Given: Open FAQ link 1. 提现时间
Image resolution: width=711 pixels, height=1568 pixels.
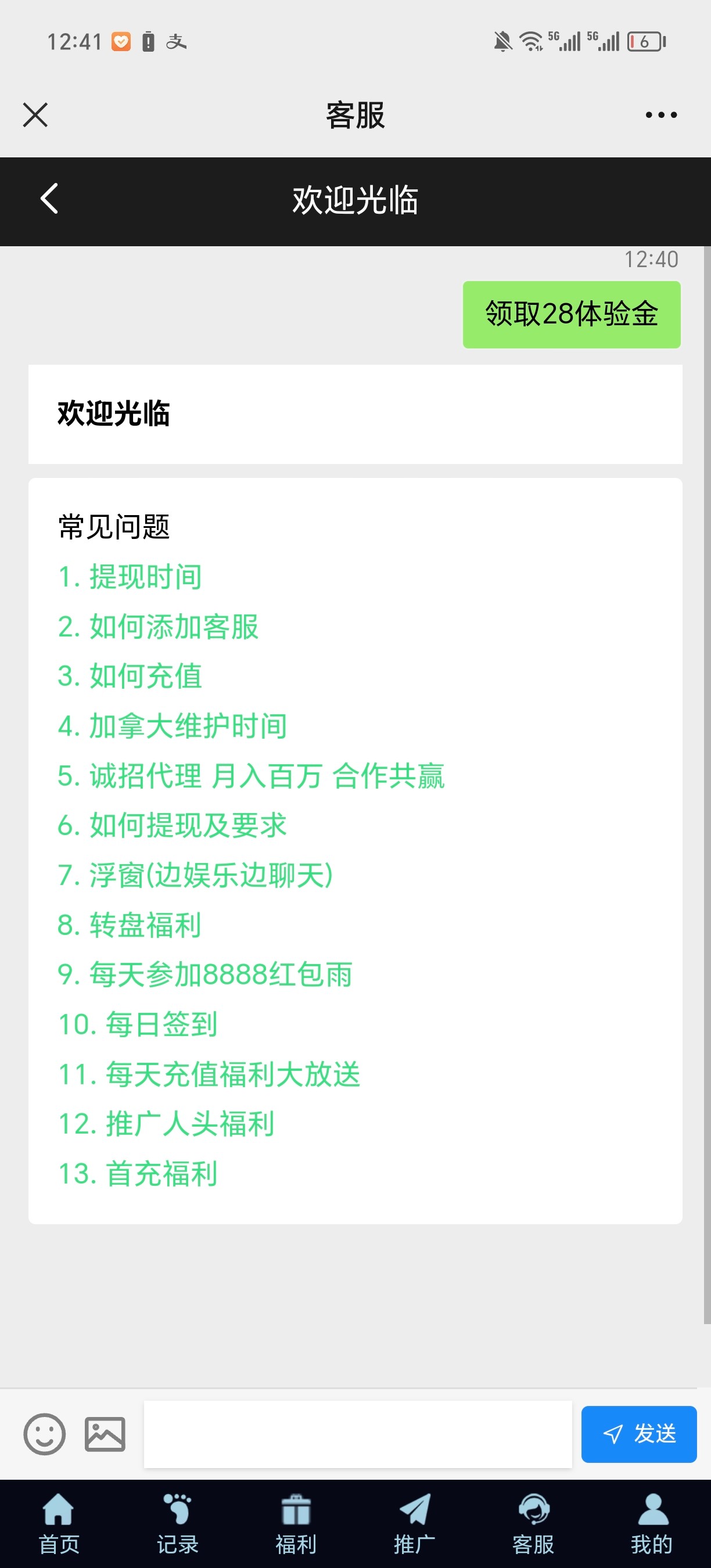Looking at the screenshot, I should (130, 577).
